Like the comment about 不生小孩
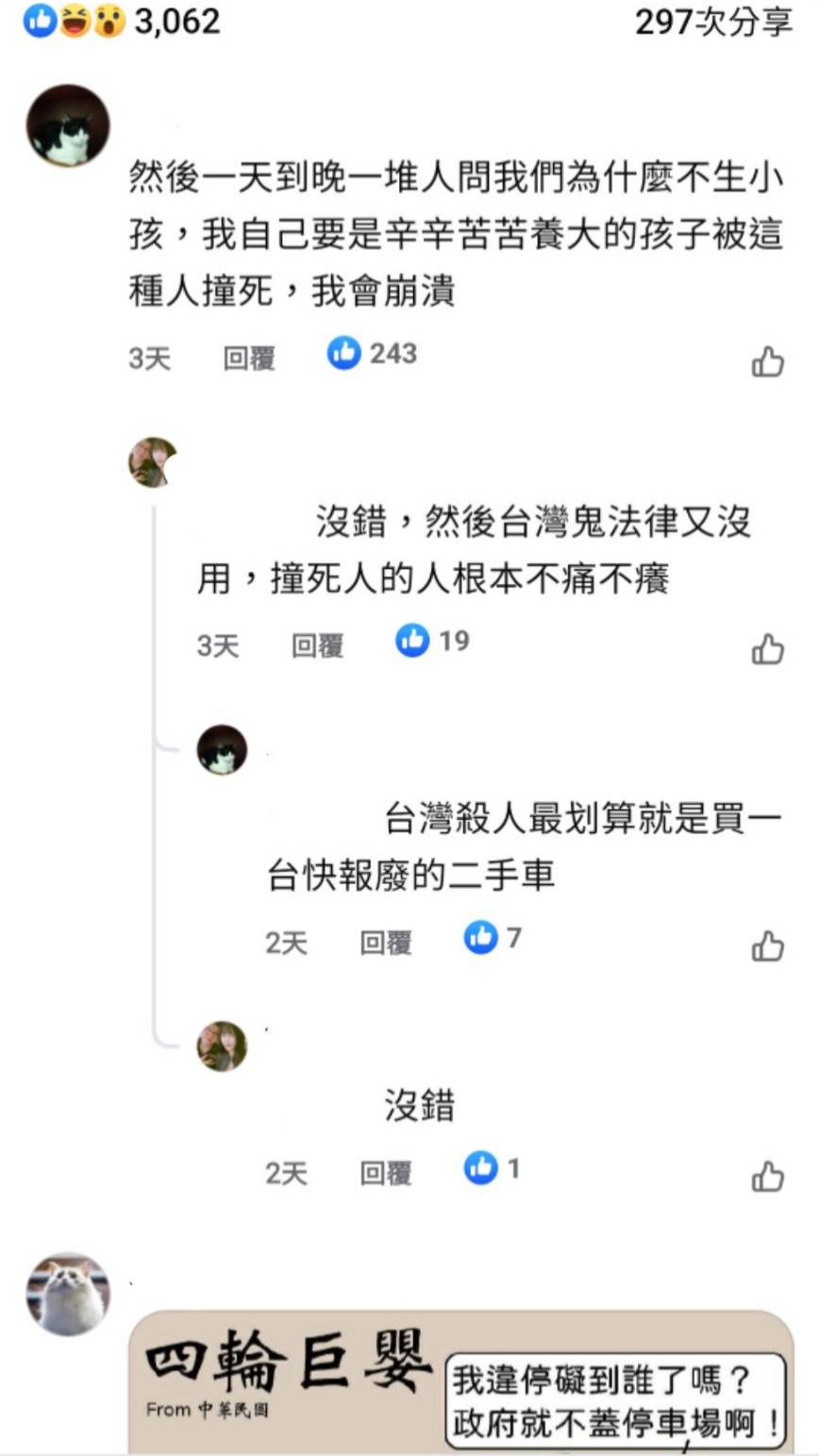Viewport: 819px width, 1456px height. (767, 360)
